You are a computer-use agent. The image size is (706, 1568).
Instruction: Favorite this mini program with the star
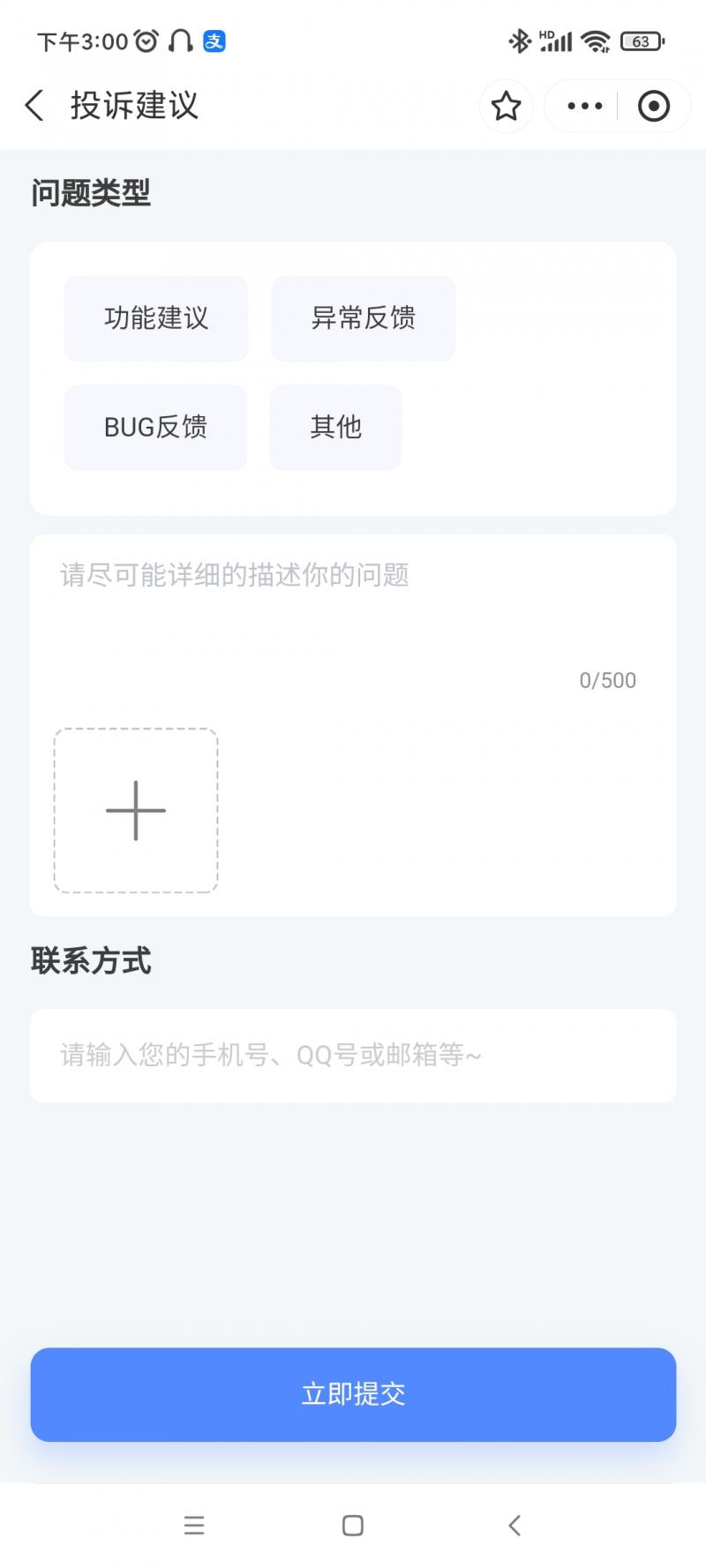tap(506, 106)
